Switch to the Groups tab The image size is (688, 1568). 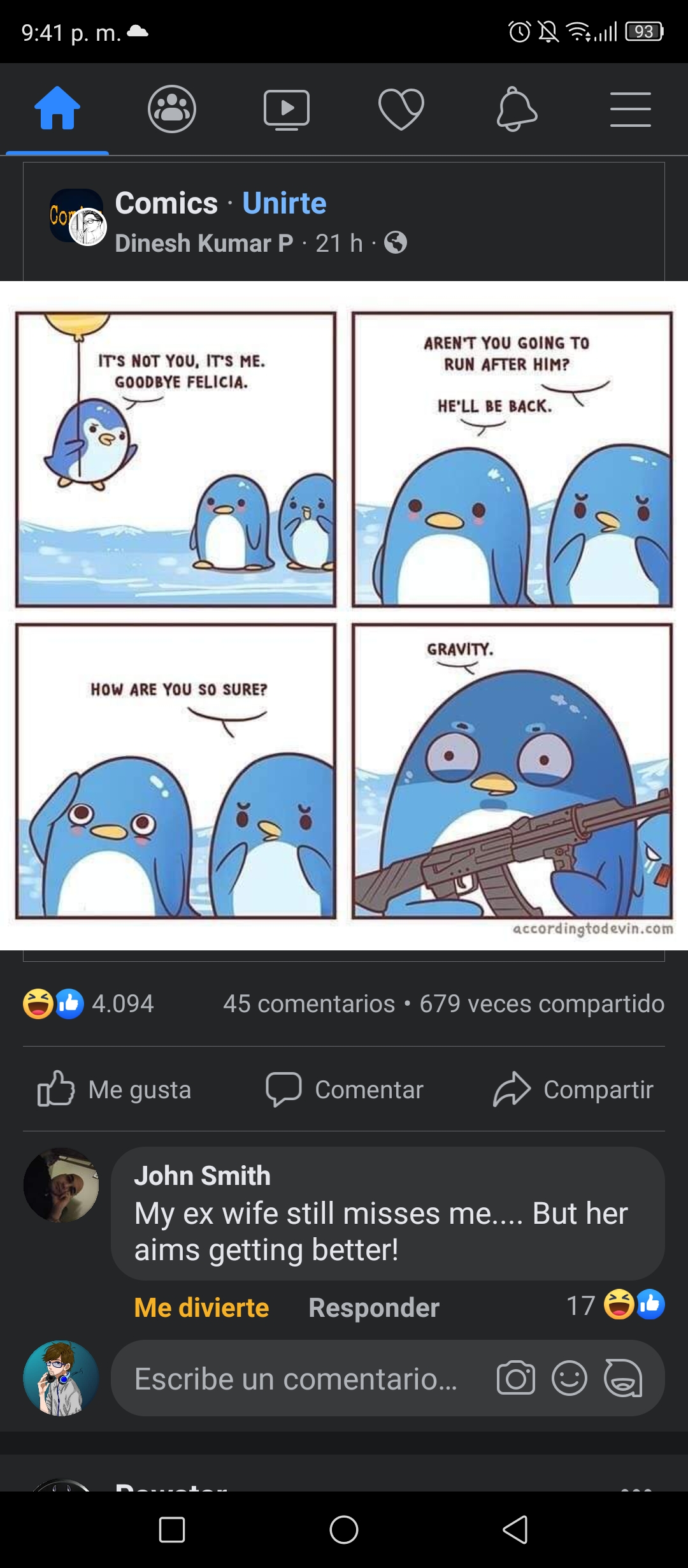click(172, 108)
